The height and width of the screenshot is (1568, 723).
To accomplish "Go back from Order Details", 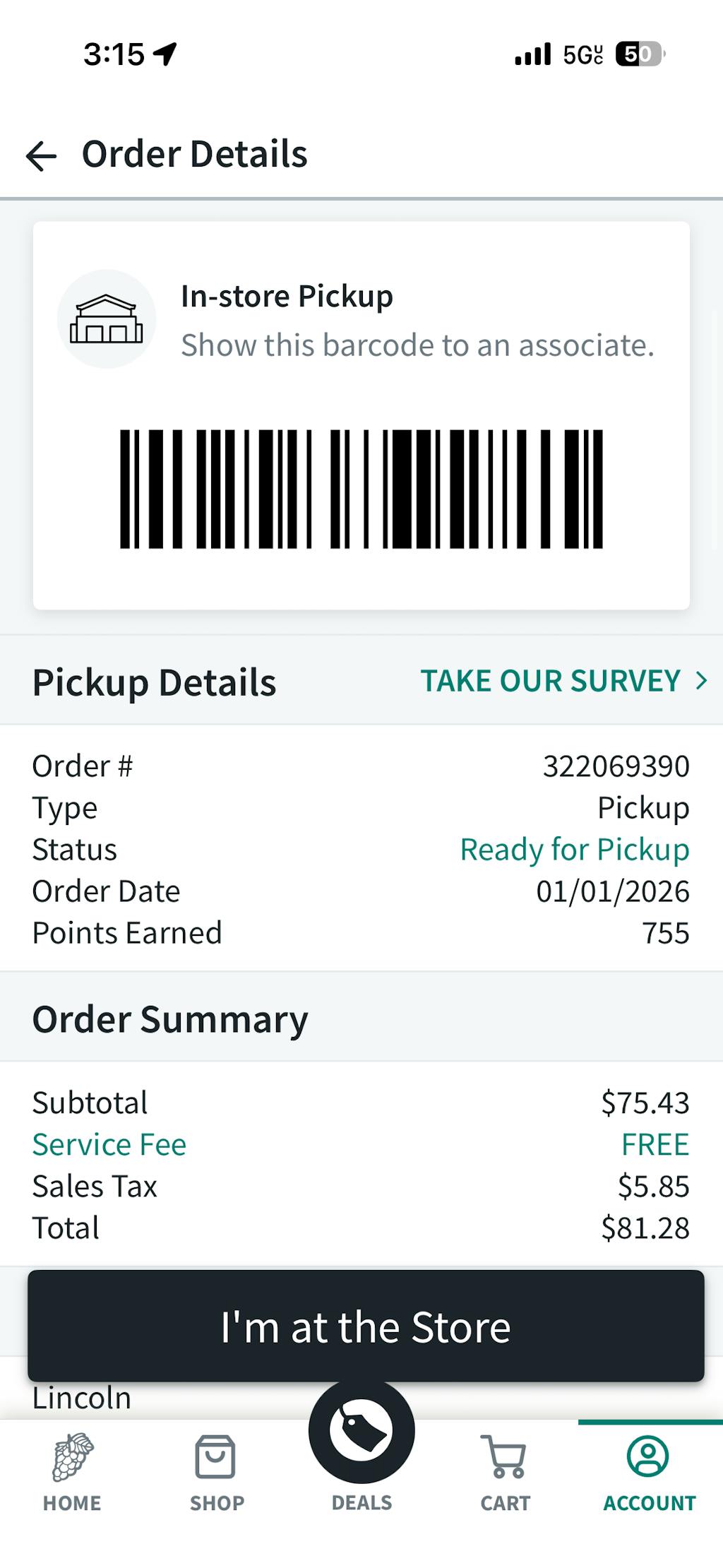I will click(41, 155).
